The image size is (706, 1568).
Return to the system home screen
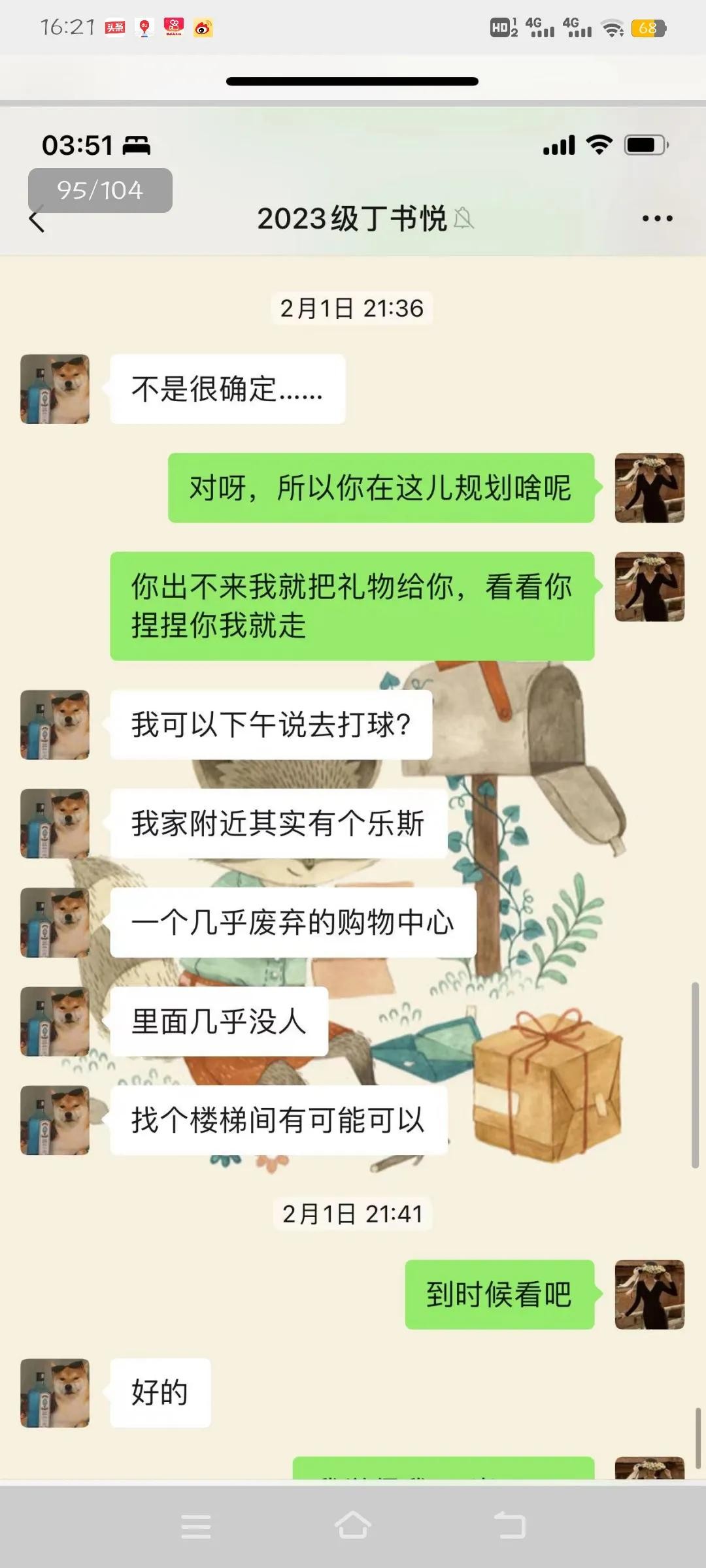tap(353, 1527)
